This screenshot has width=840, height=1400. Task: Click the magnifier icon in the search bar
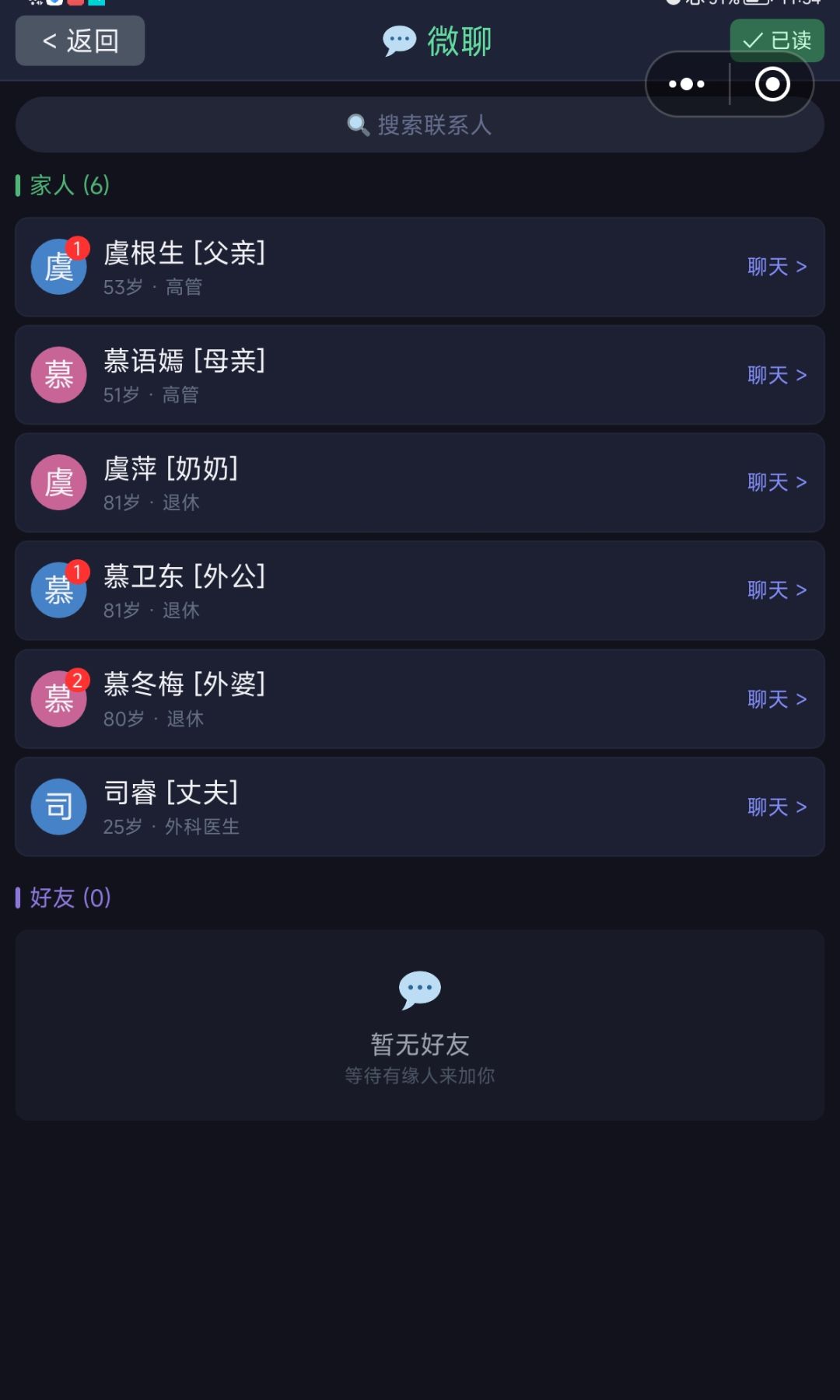click(x=357, y=124)
